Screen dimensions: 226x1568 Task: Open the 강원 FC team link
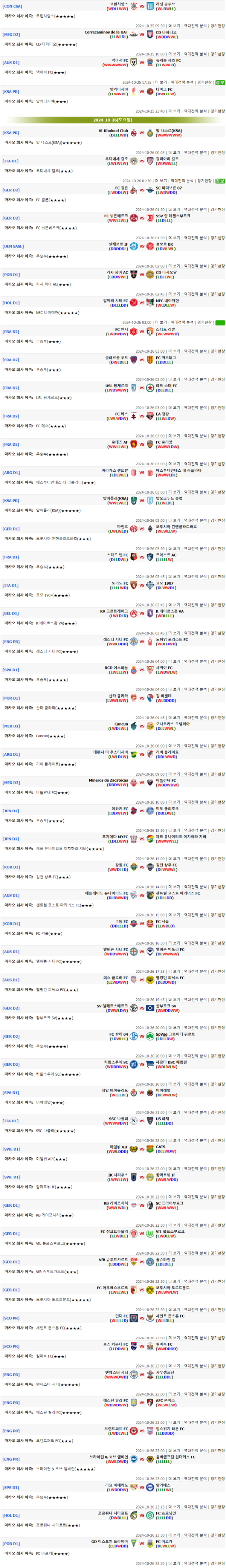coord(121,865)
